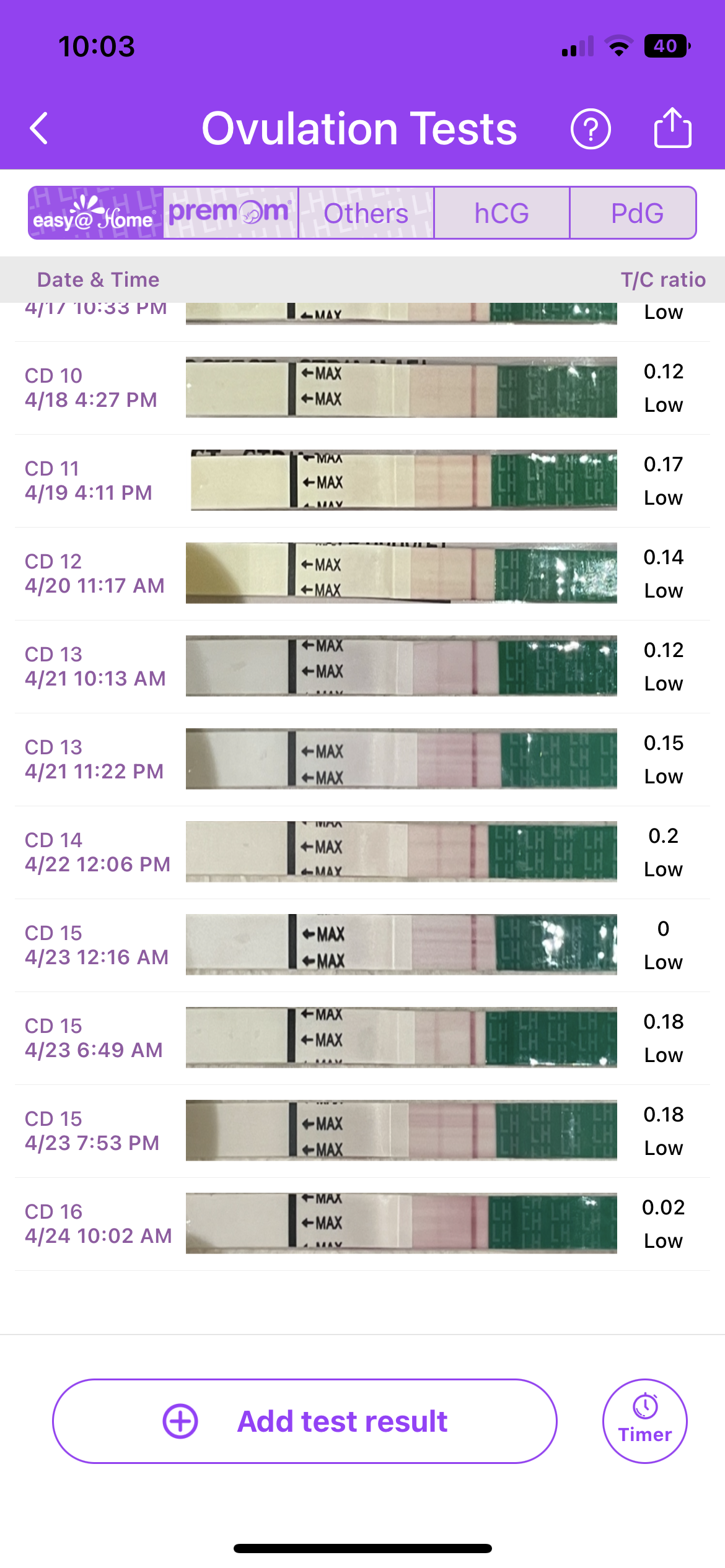Viewport: 725px width, 1568px height.
Task: Select the Easy@Home brand tab
Action: tap(96, 213)
